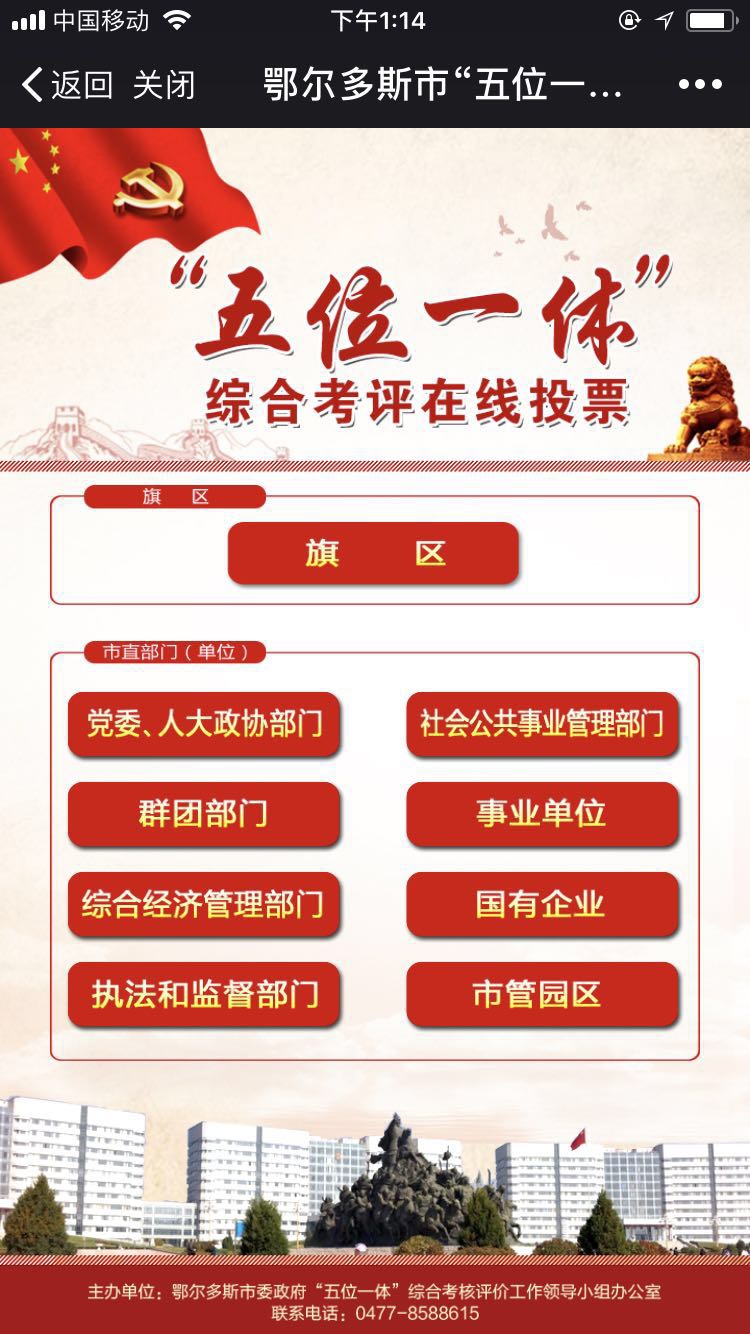Select 党委、人大政协部门
Screen dimensions: 750x1334
click(204, 724)
